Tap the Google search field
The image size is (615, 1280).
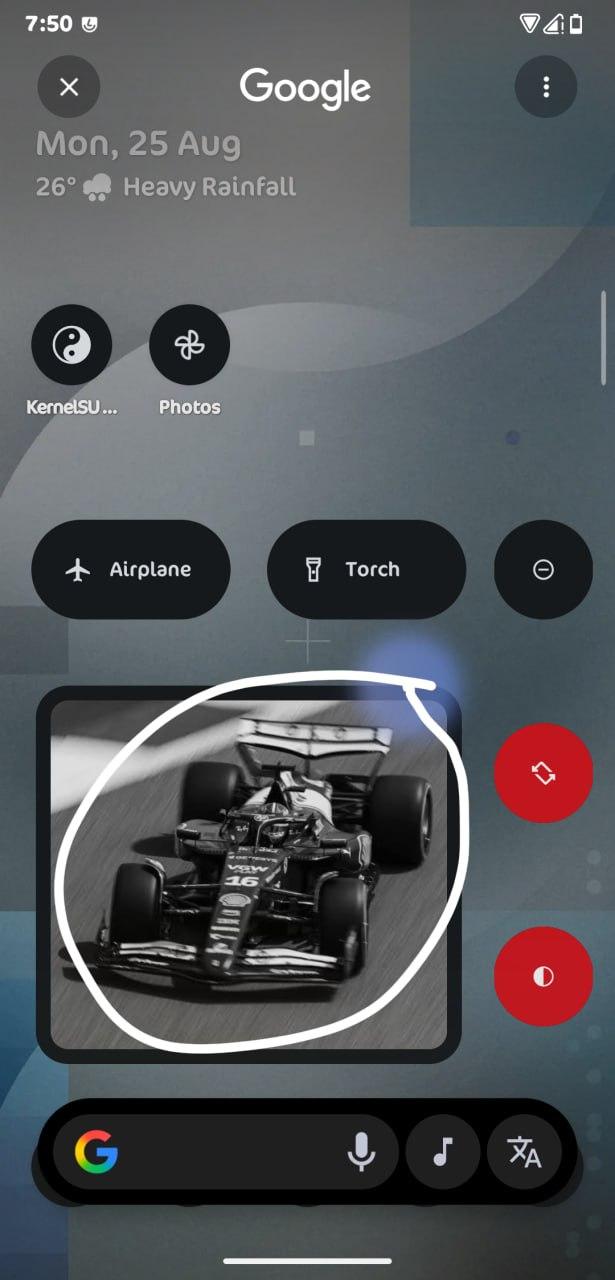click(225, 1152)
